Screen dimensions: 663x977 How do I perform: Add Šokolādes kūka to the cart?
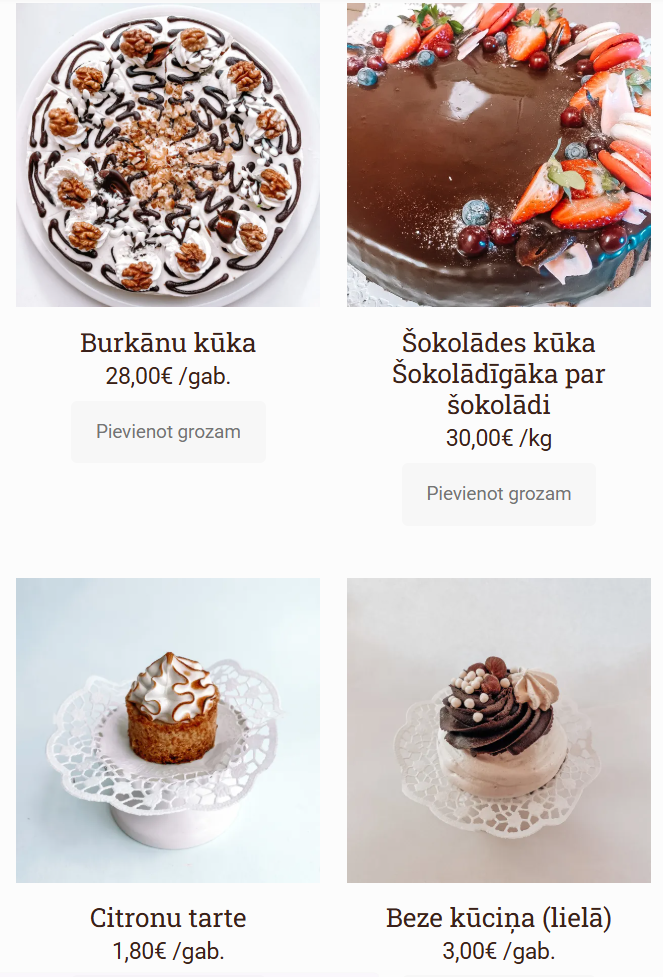point(499,494)
